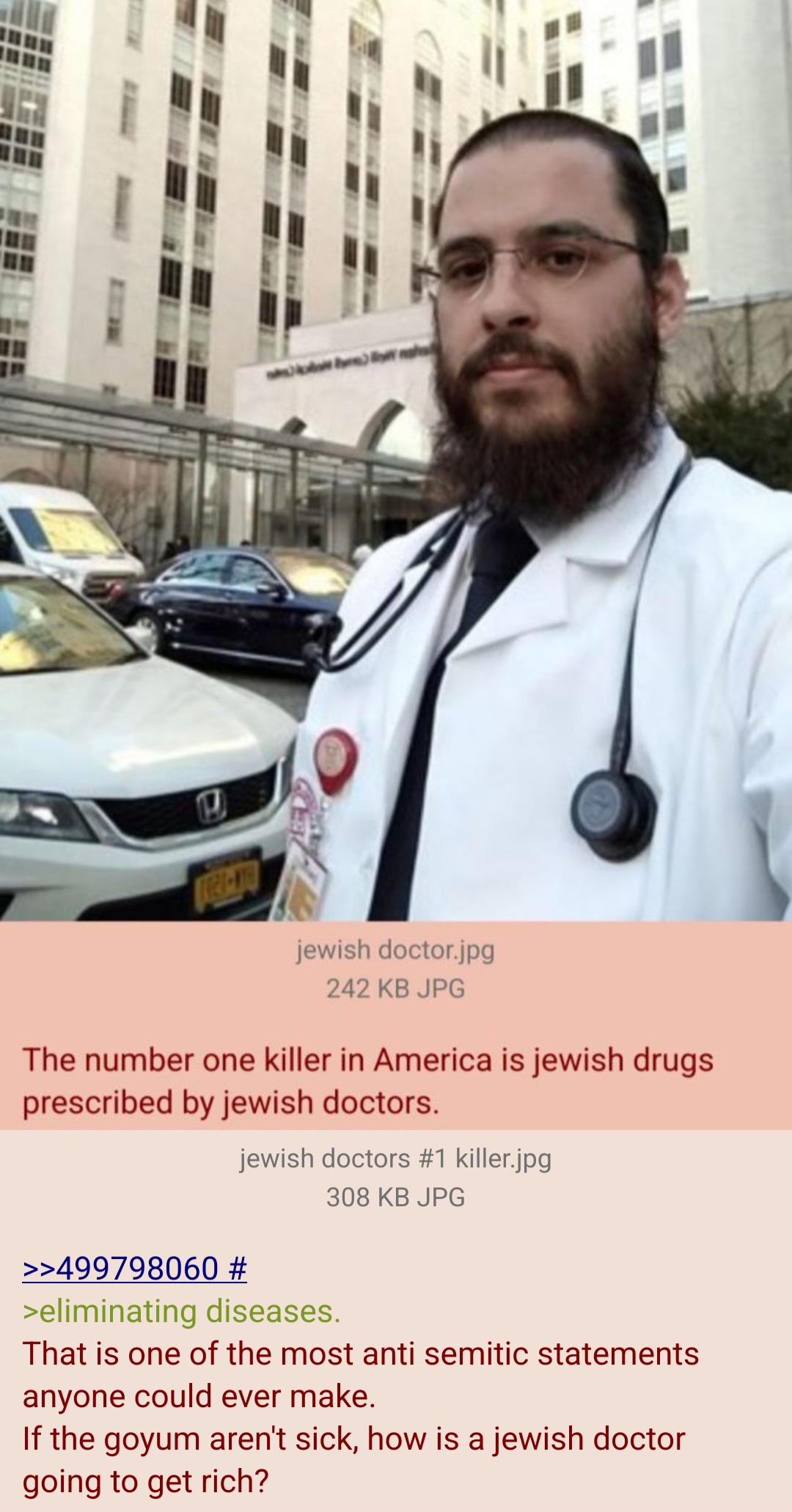Open the >>499798060 quoted post link
The width and height of the screenshot is (792, 1512).
coord(120,1268)
